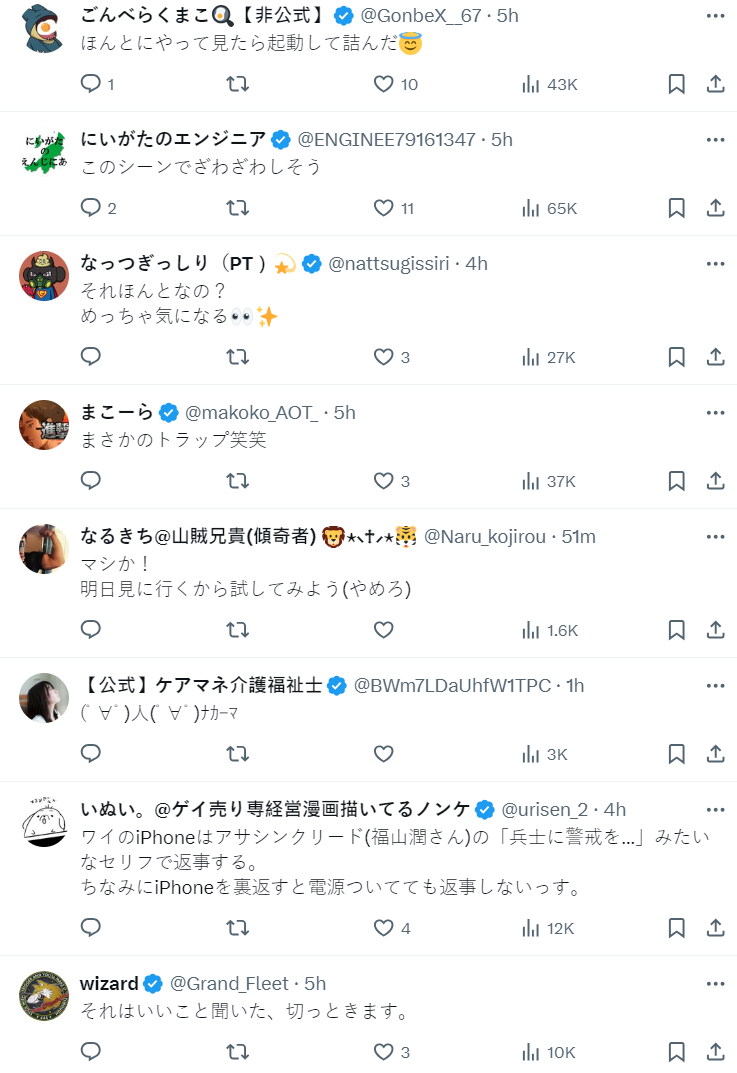This screenshot has width=737, height=1073.
Task: Bookmark なっつぎっしり's reply
Action: pyautogui.click(x=676, y=357)
